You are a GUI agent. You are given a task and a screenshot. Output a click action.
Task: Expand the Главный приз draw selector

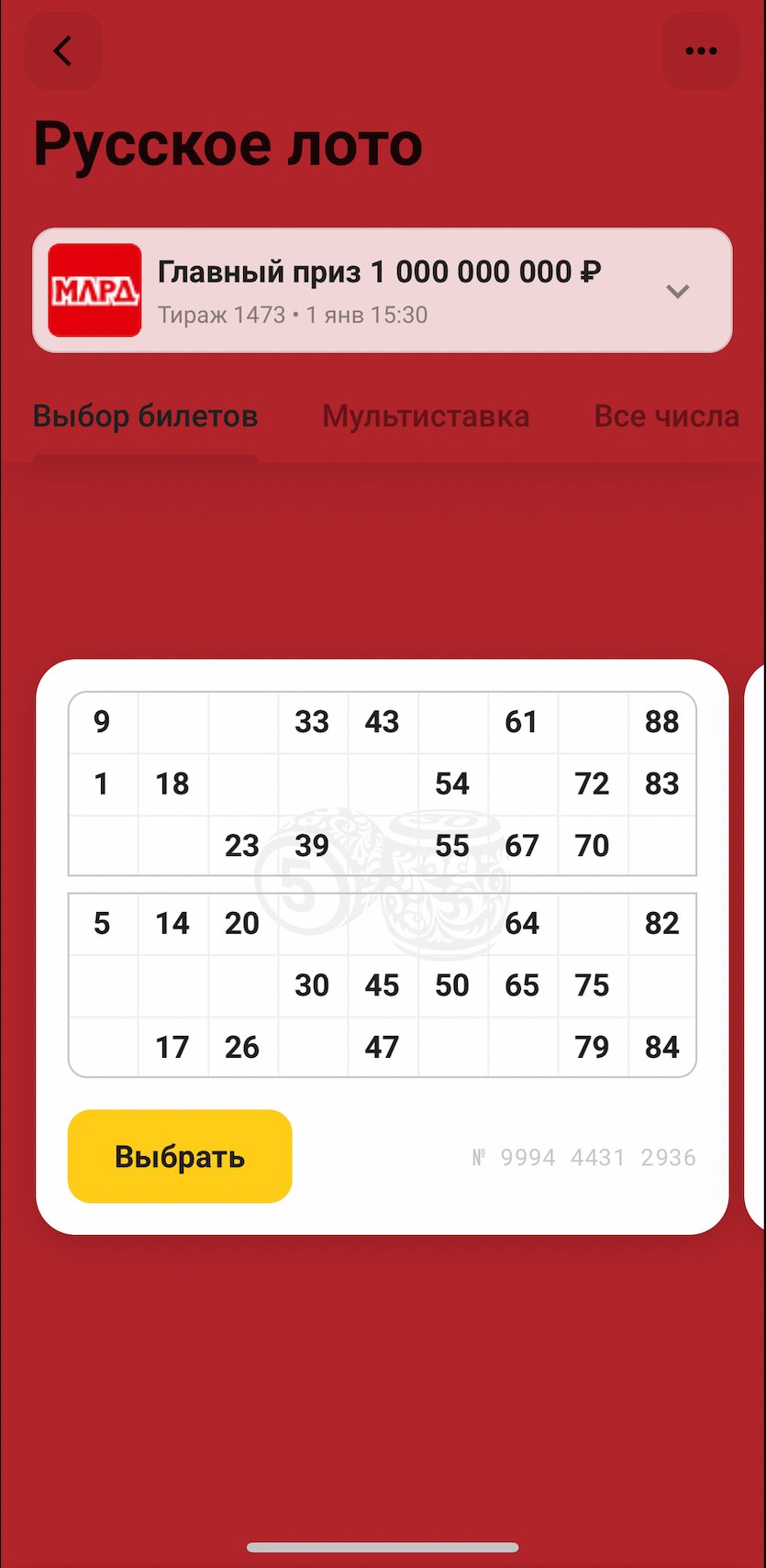pyautogui.click(x=677, y=291)
